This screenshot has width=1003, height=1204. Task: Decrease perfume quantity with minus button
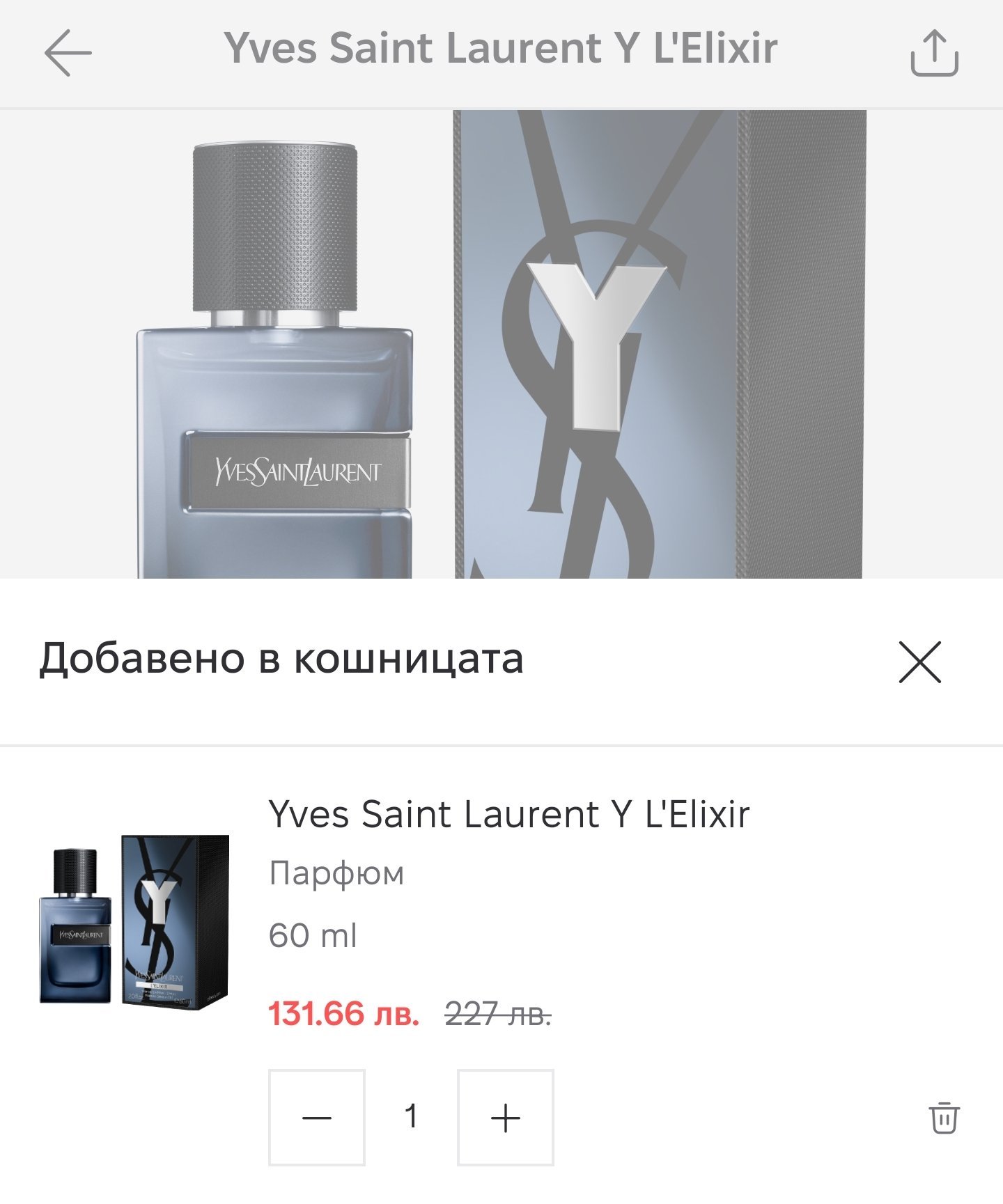[x=317, y=1118]
